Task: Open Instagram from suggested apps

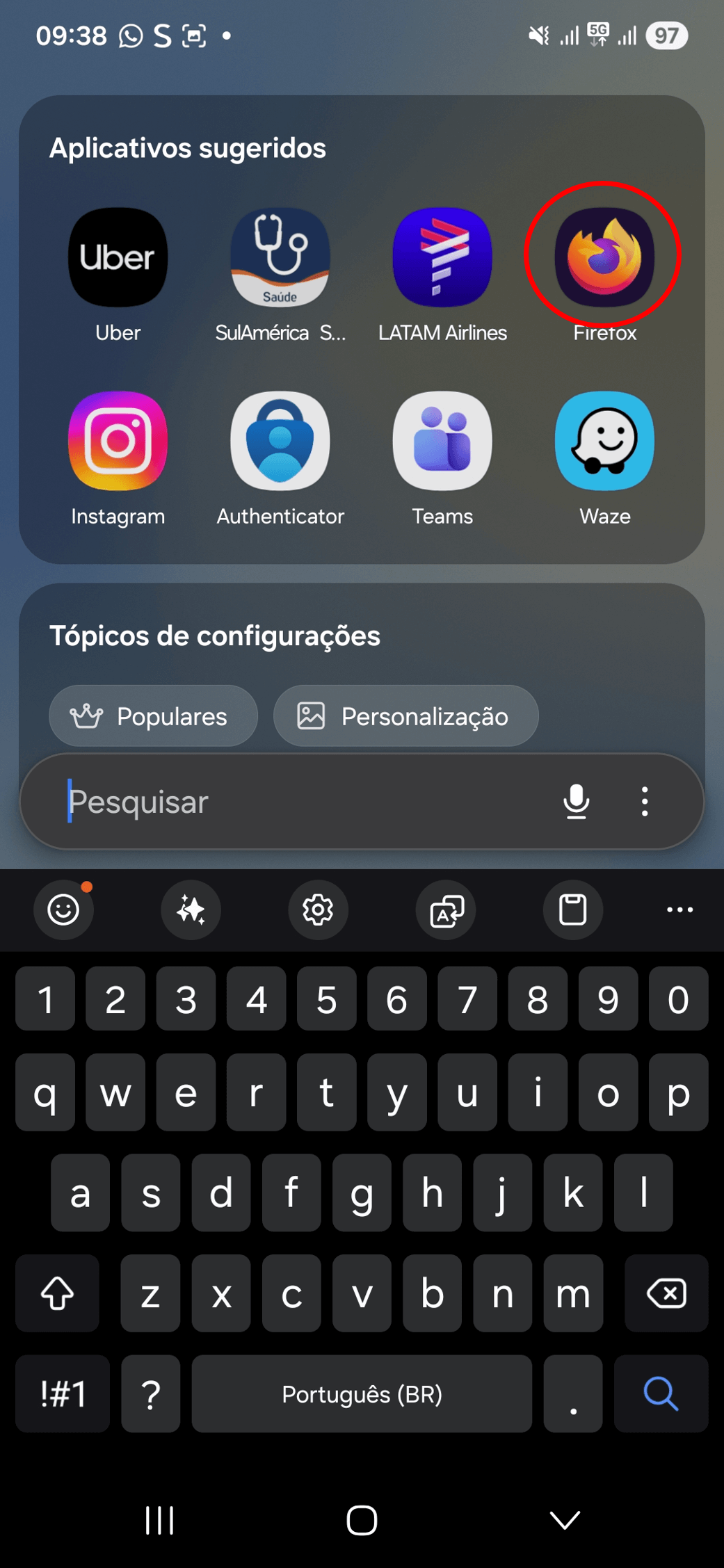Action: click(x=118, y=442)
